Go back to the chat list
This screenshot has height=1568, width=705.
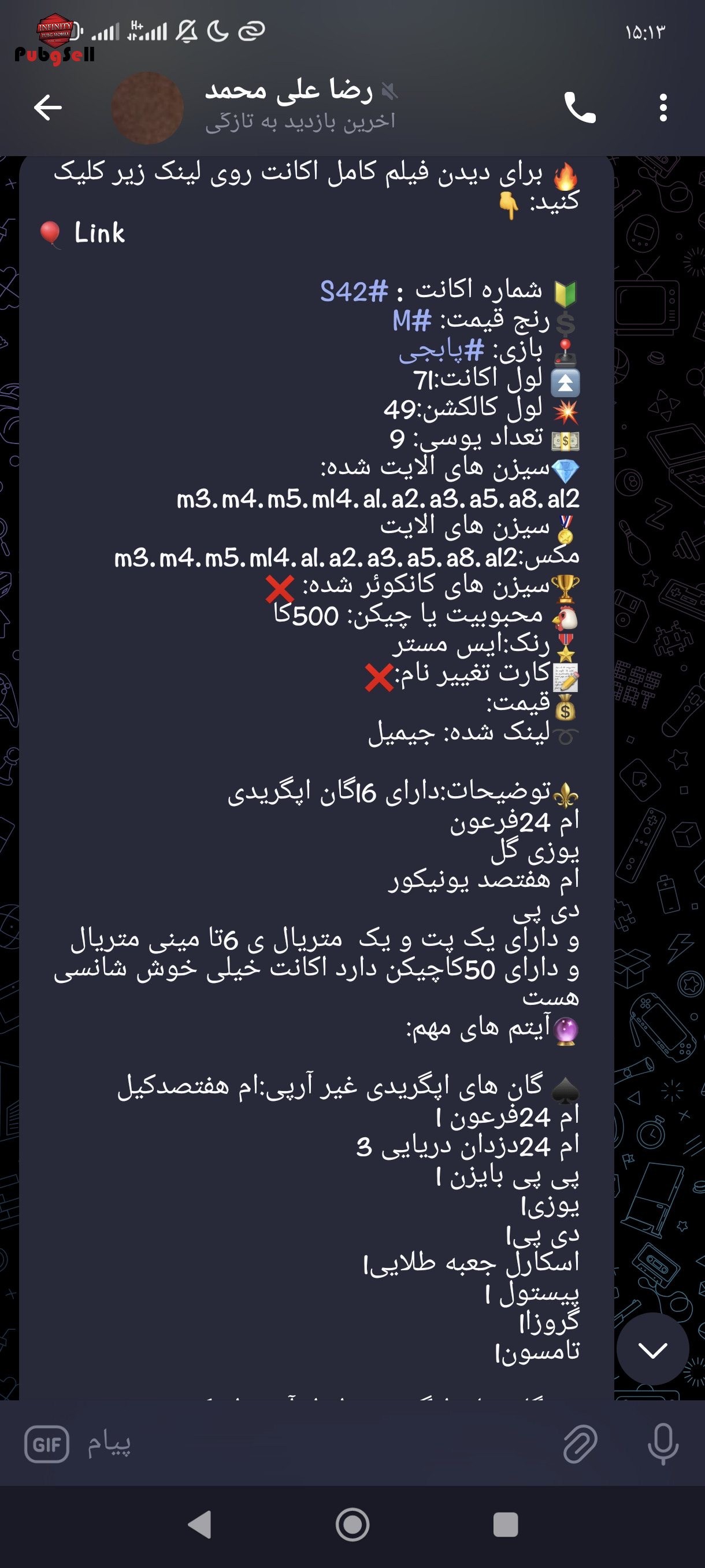[47, 108]
